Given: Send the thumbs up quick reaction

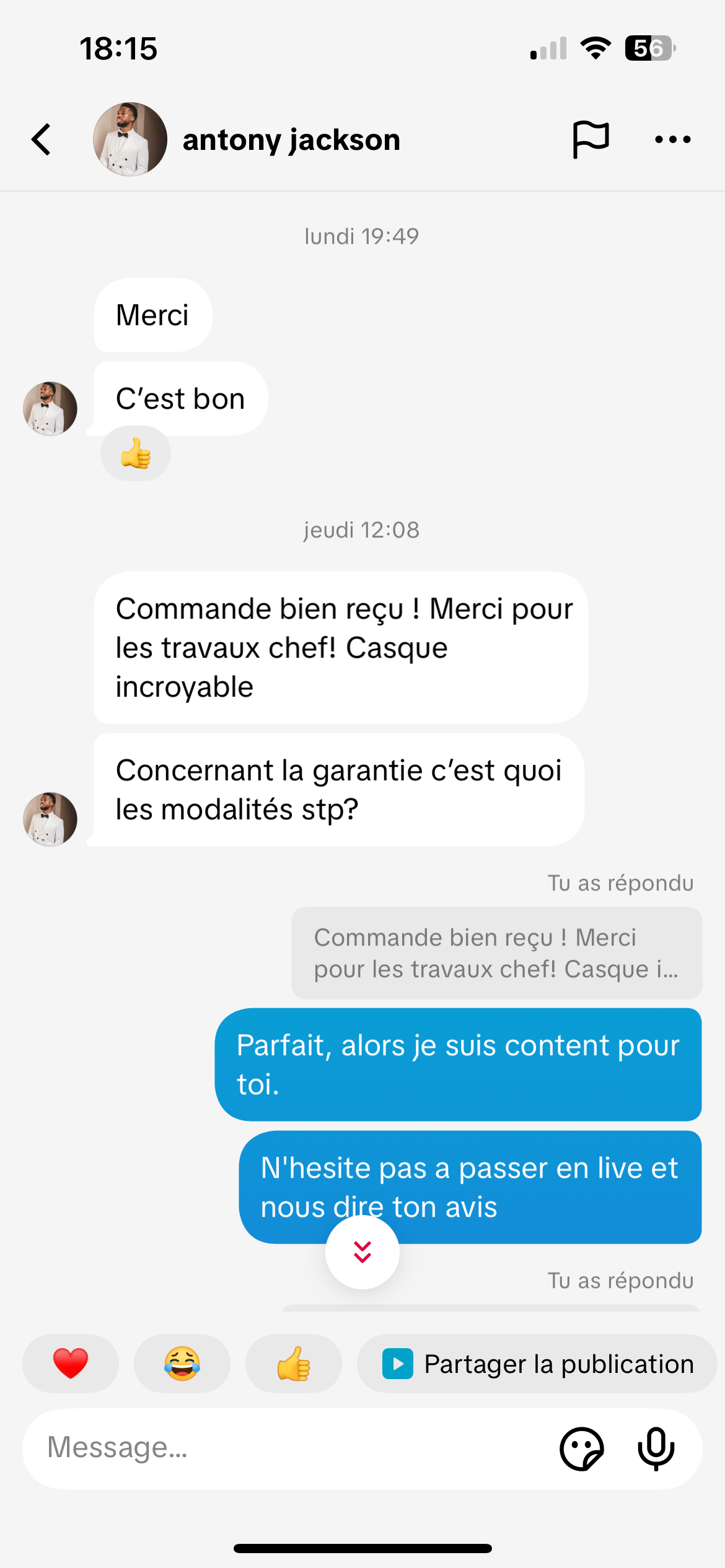Looking at the screenshot, I should click(294, 1363).
